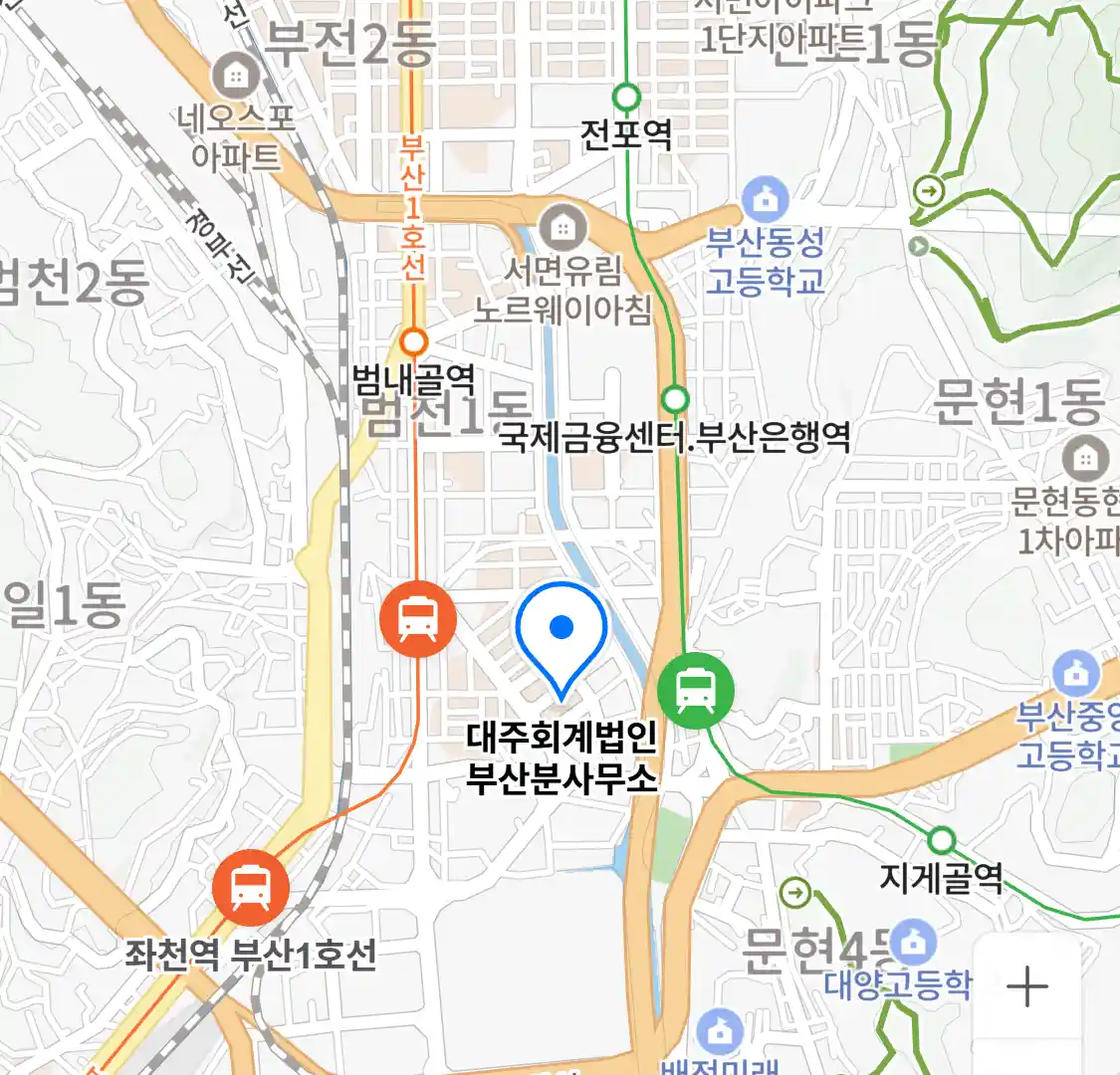The width and height of the screenshot is (1120, 1075).
Task: Select 서면유림노르웨이아침 apartment marker
Action: 562,228
